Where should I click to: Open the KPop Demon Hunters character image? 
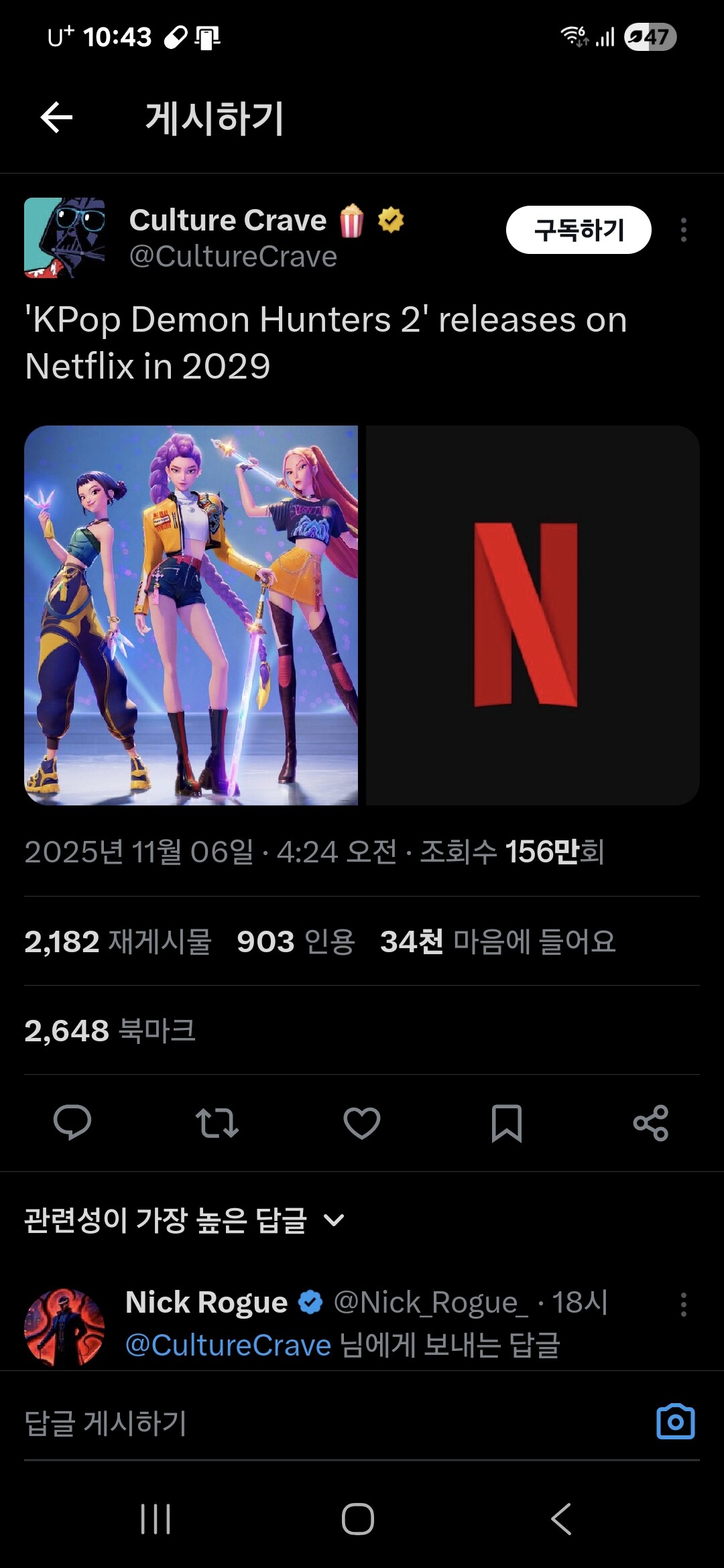[191, 615]
